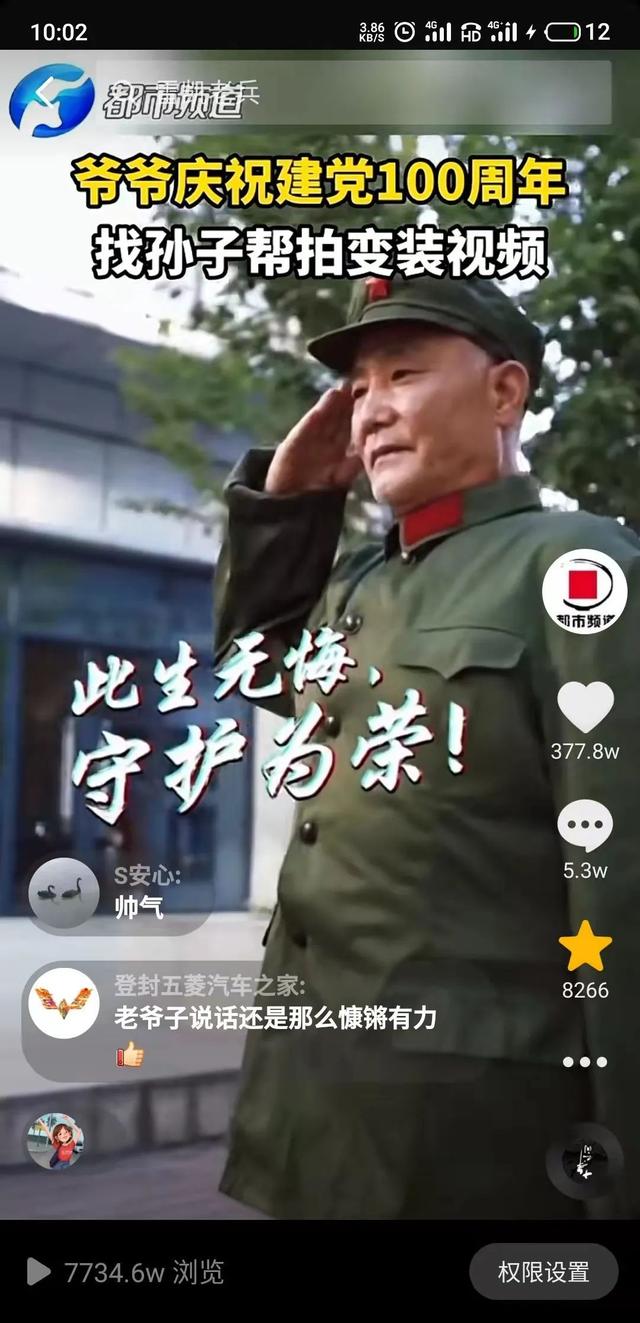The image size is (640, 1323).
Task: Open the three-dot more options
Action: 585,1062
